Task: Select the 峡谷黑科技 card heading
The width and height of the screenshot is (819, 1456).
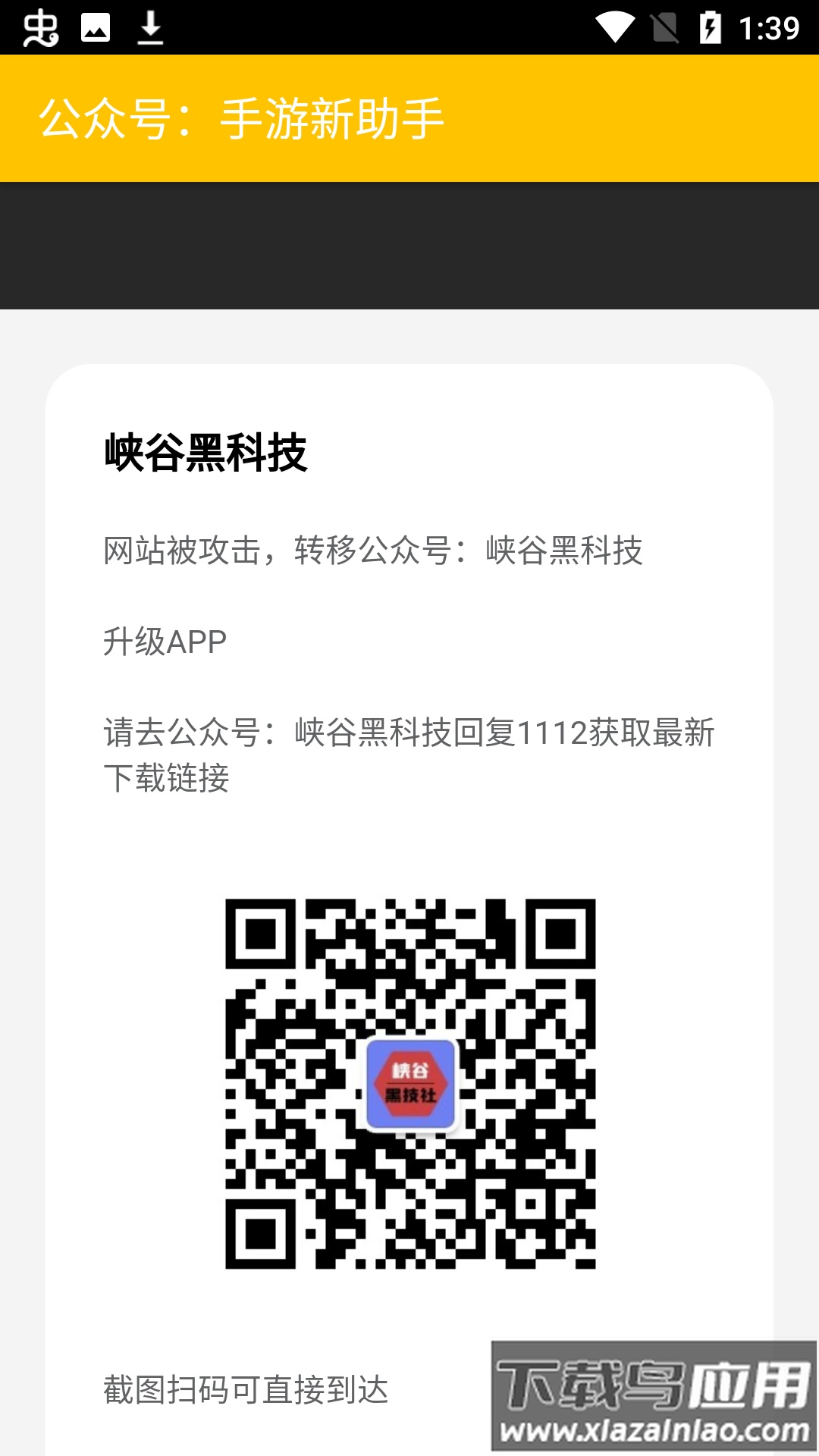Action: click(x=209, y=451)
